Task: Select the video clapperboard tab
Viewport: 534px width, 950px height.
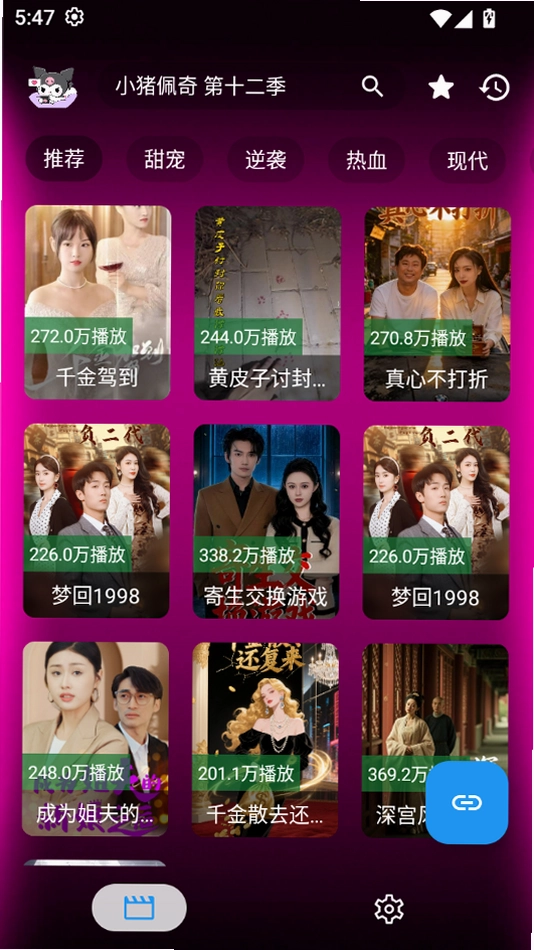Action: (139, 908)
